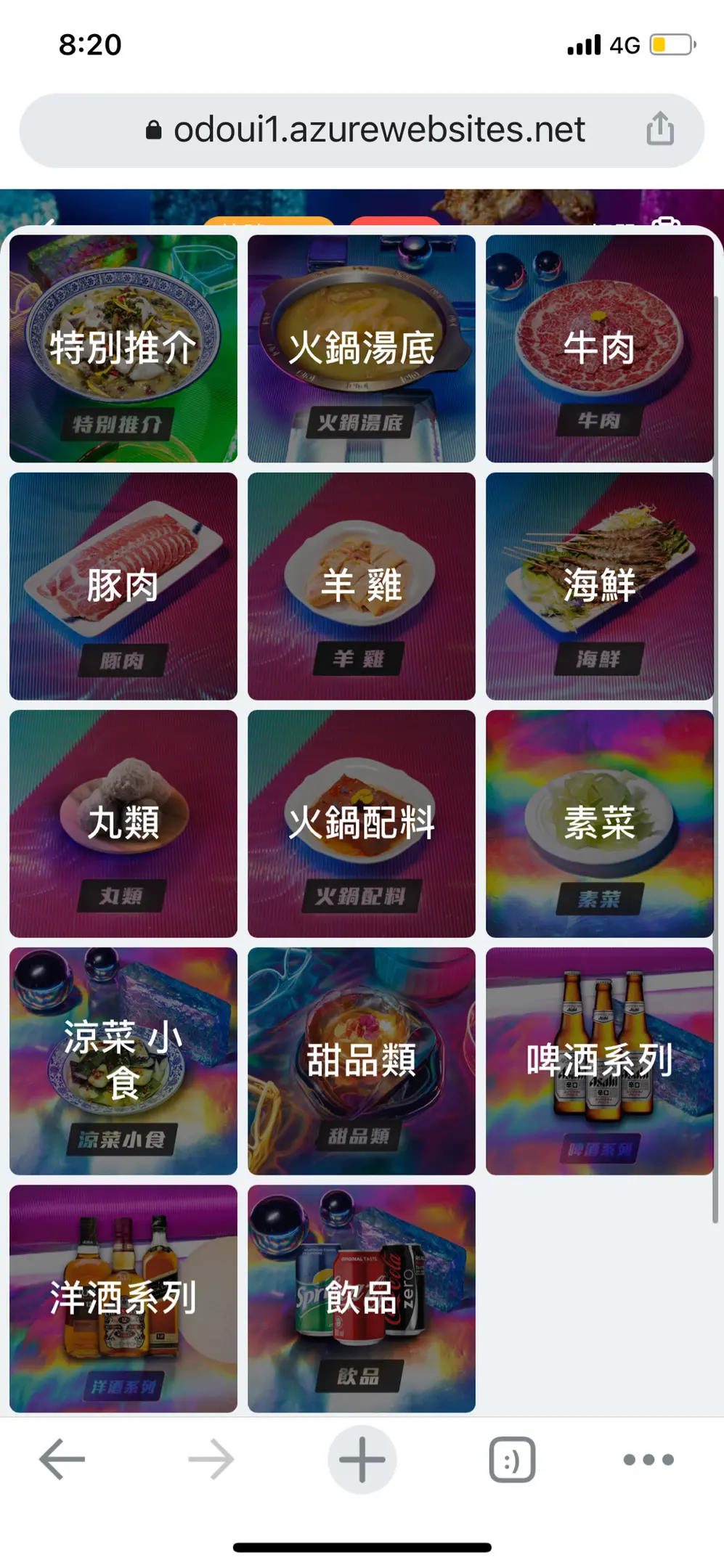Open the 丸類 category

(123, 823)
